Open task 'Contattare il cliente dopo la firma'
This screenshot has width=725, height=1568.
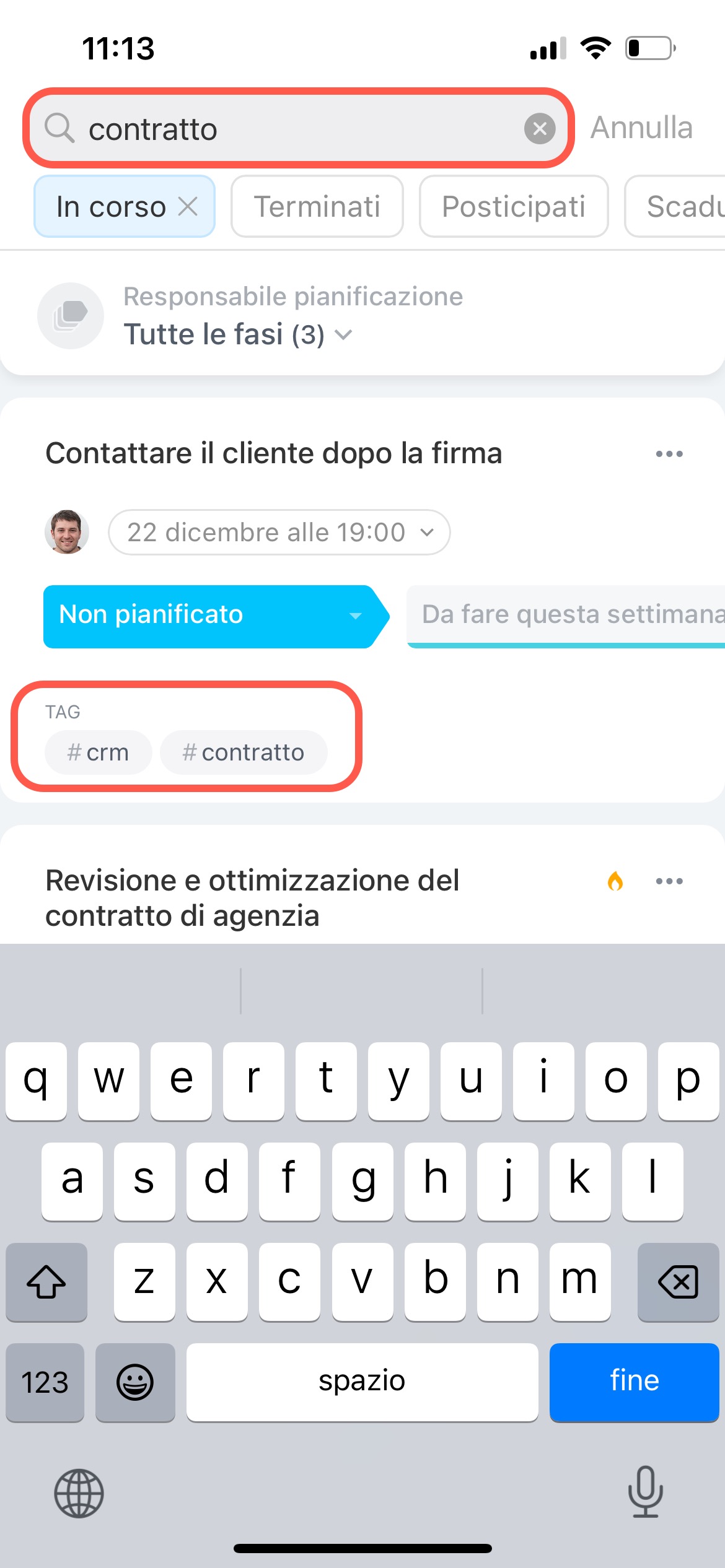pyautogui.click(x=273, y=453)
